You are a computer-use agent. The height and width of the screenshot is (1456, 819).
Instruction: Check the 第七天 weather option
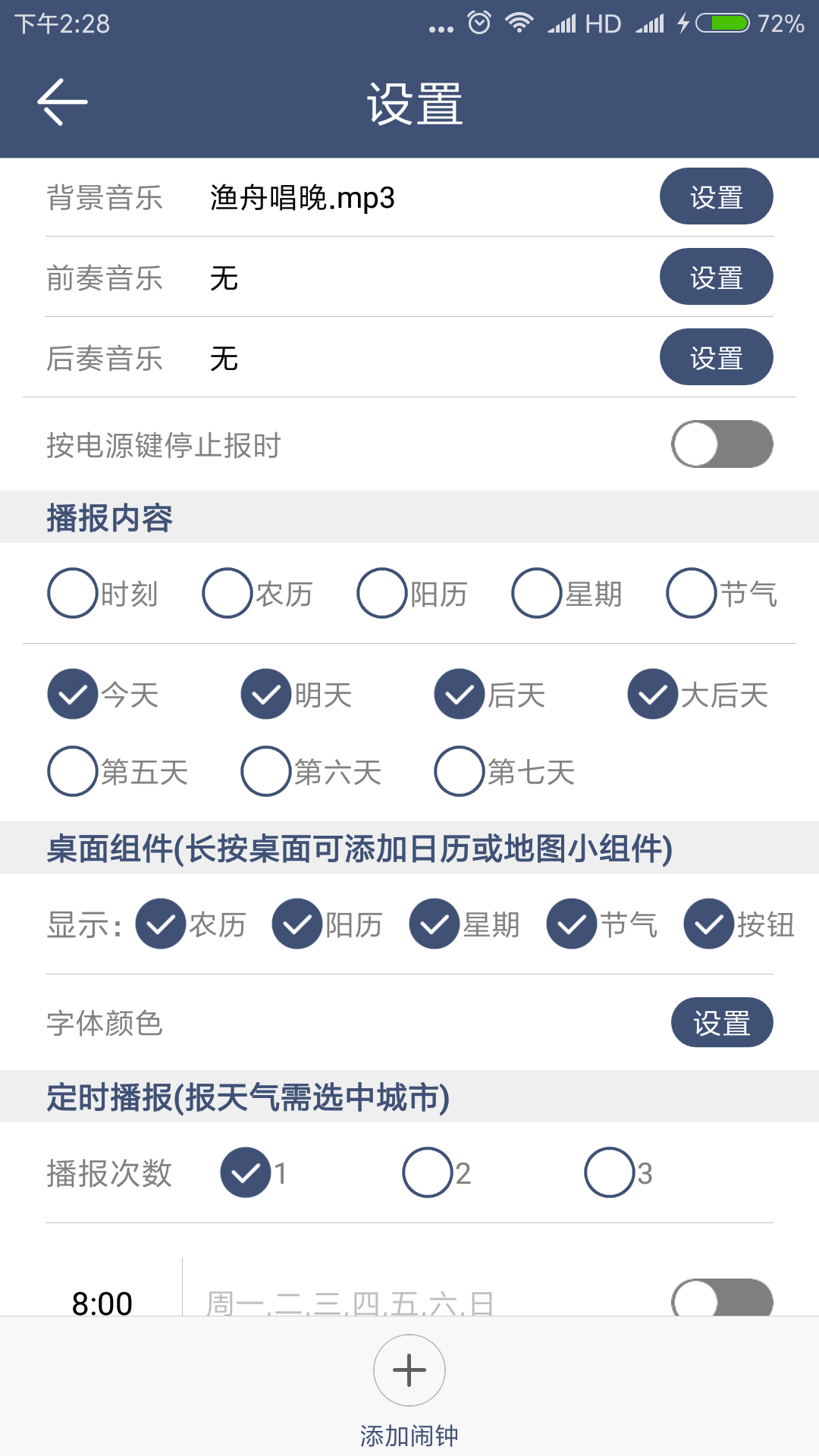pos(459,772)
